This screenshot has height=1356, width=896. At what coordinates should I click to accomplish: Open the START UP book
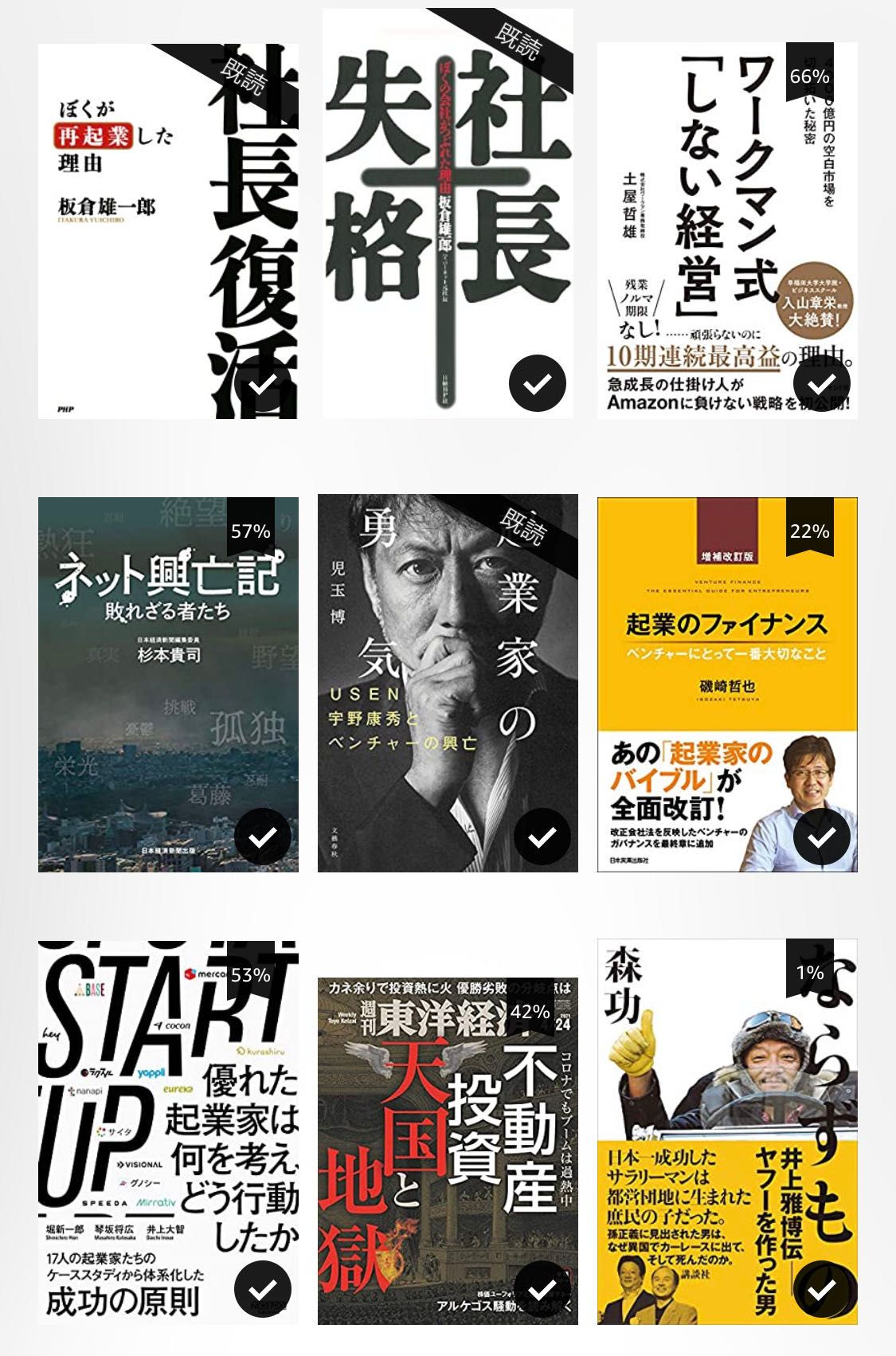167,1131
